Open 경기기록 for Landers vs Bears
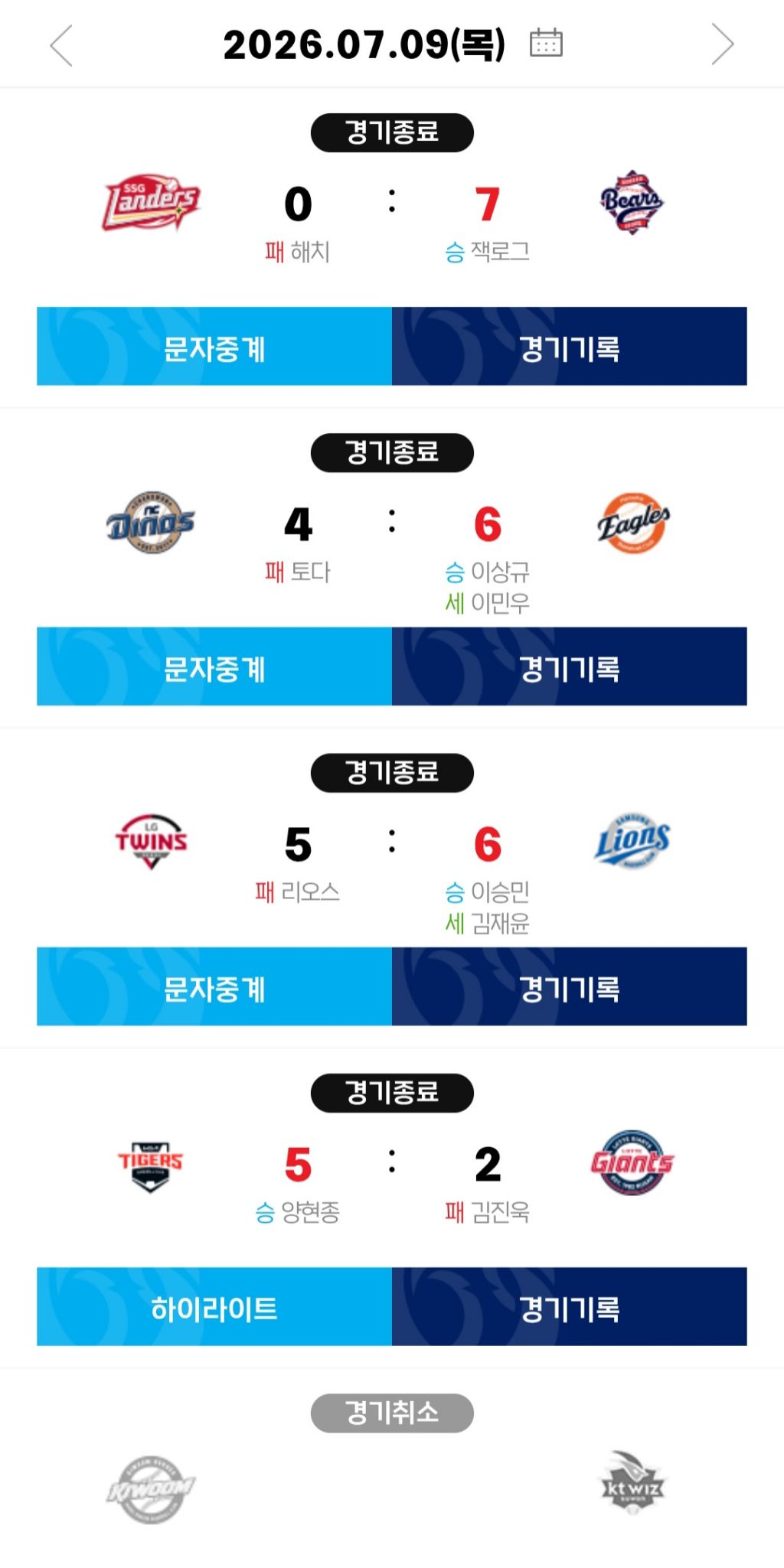This screenshot has width=784, height=1568. point(570,346)
